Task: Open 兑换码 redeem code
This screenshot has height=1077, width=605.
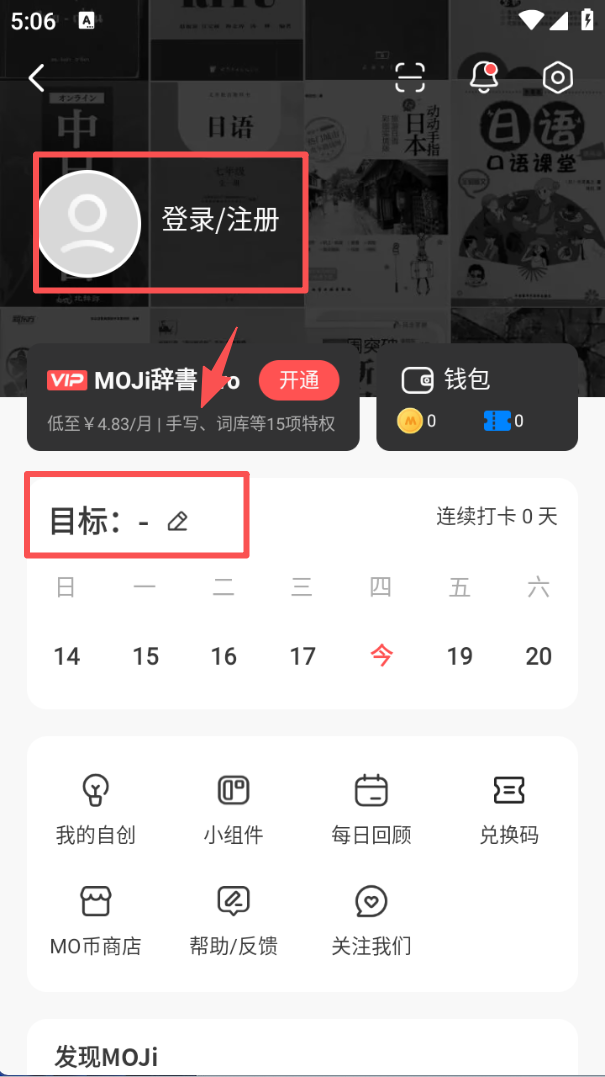Action: pyautogui.click(x=509, y=808)
